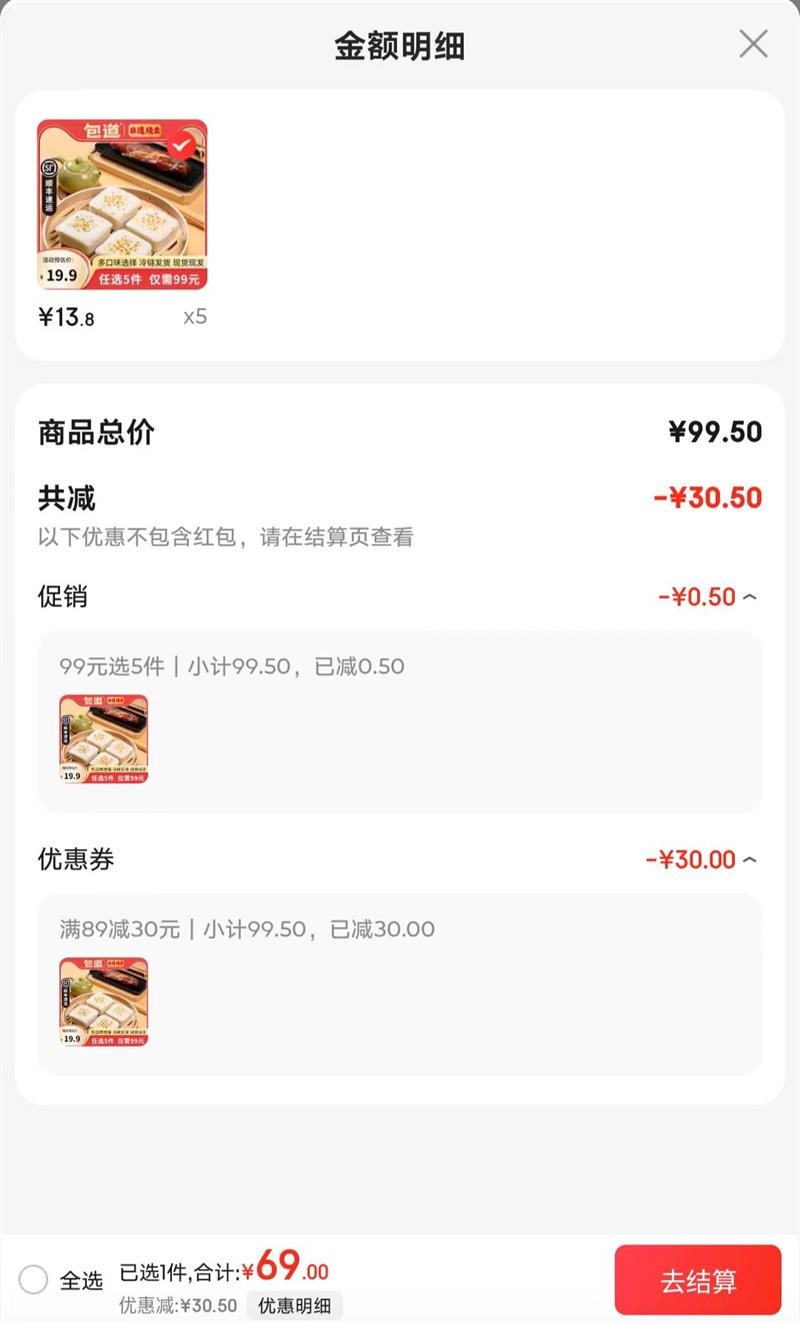Proceed to checkout with 去结算
The image size is (800, 1323).
697,1280
